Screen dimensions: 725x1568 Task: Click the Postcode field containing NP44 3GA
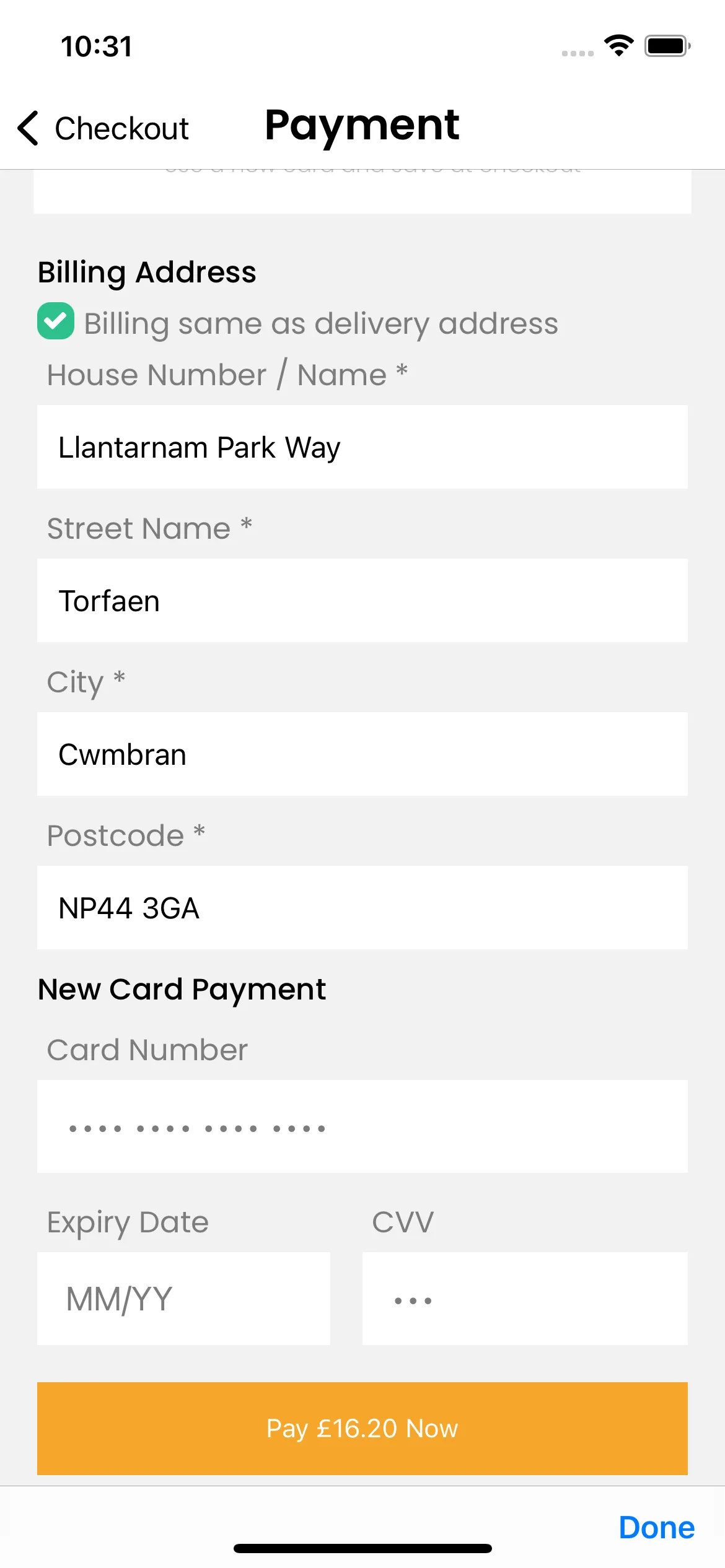click(x=362, y=908)
